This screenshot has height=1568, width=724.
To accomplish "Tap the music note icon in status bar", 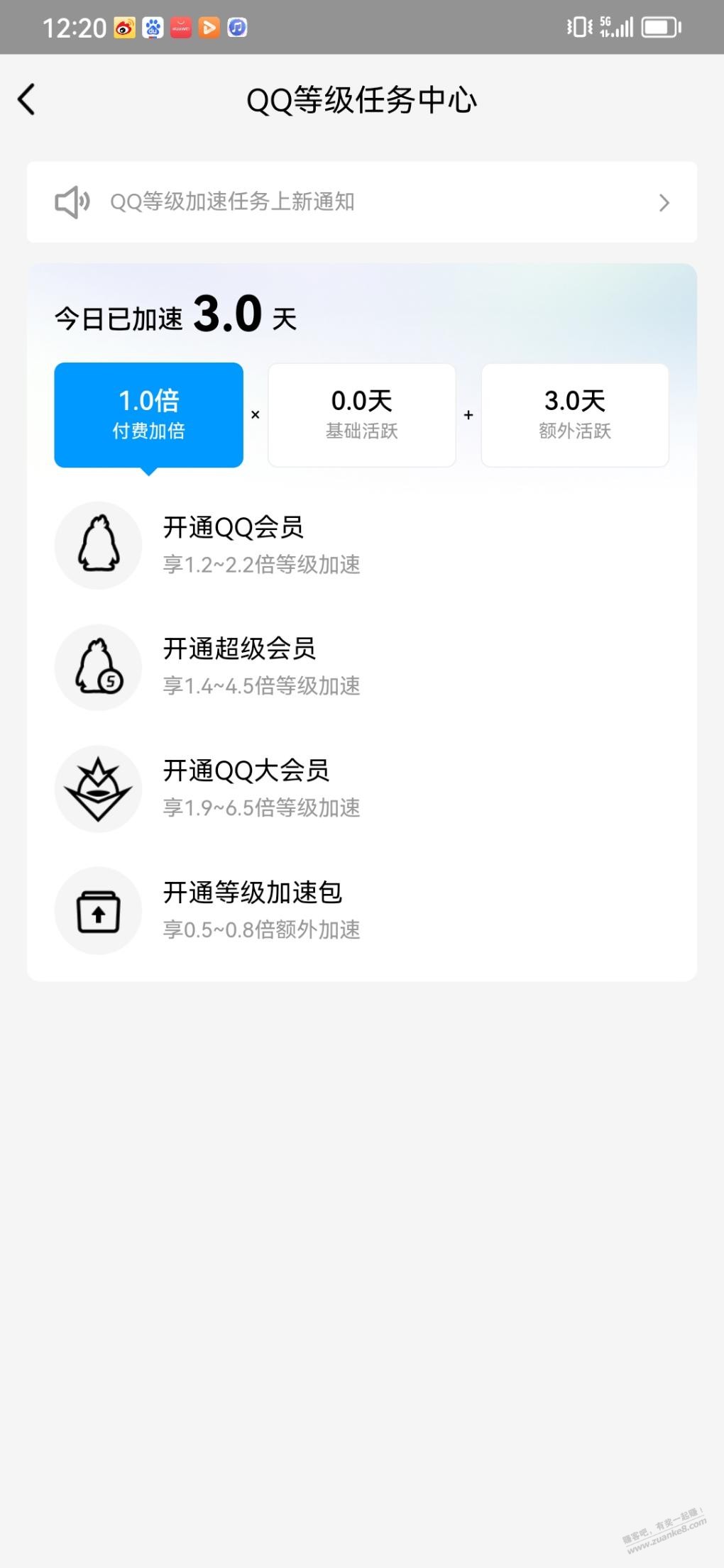I will (238, 27).
